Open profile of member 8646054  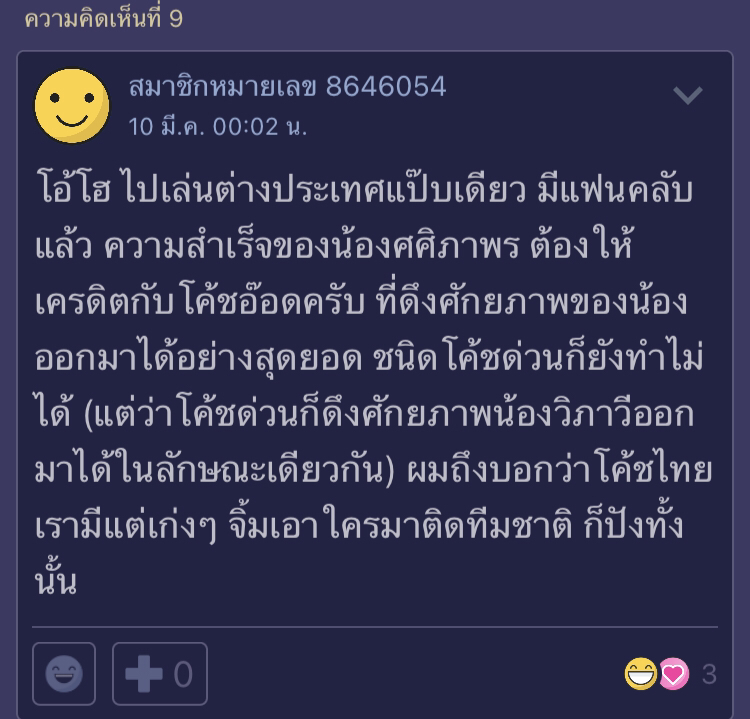pos(287,87)
